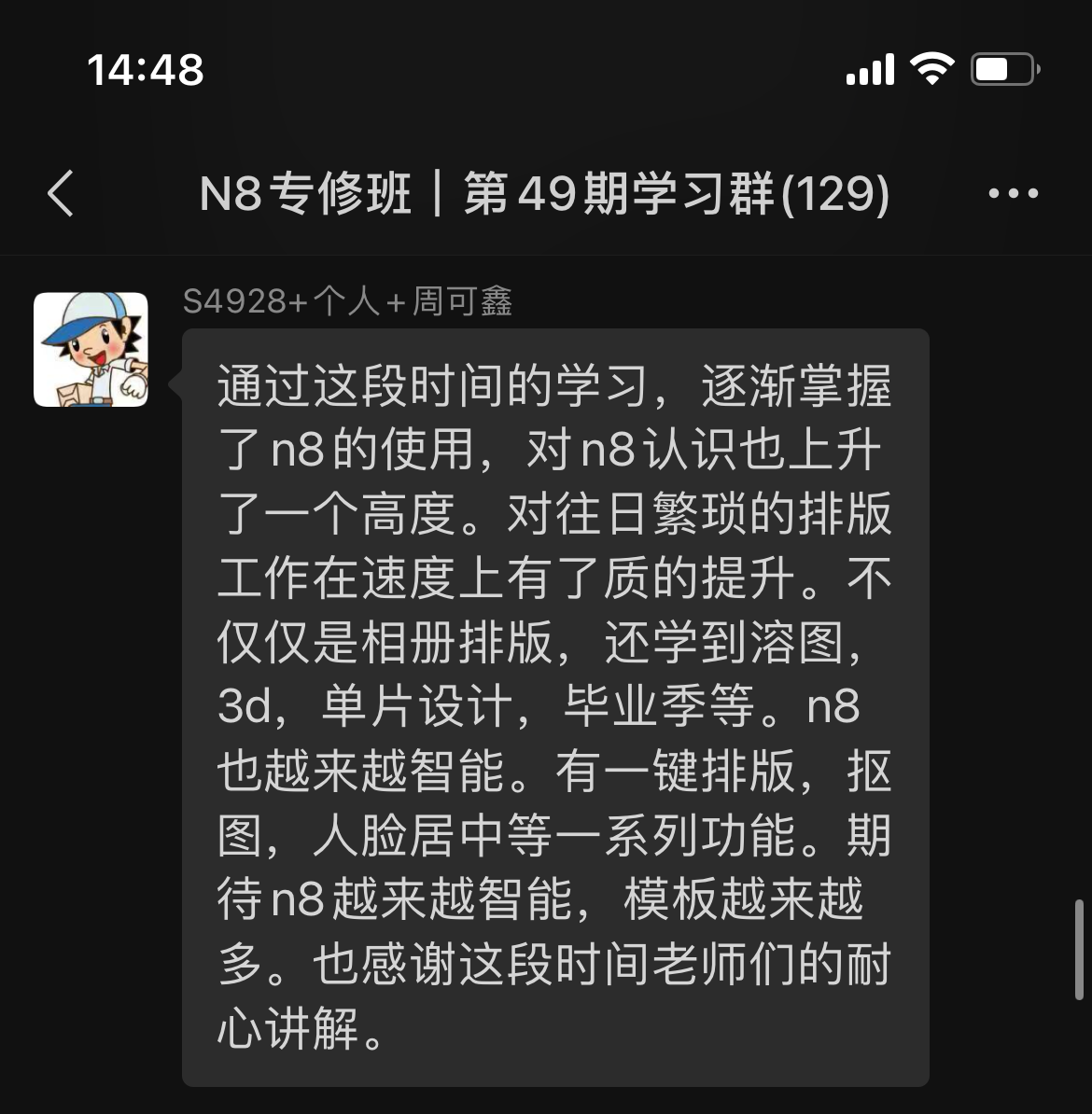Image resolution: width=1092 pixels, height=1114 pixels.
Task: Open the three-dot group chat menu
Action: point(1013,194)
